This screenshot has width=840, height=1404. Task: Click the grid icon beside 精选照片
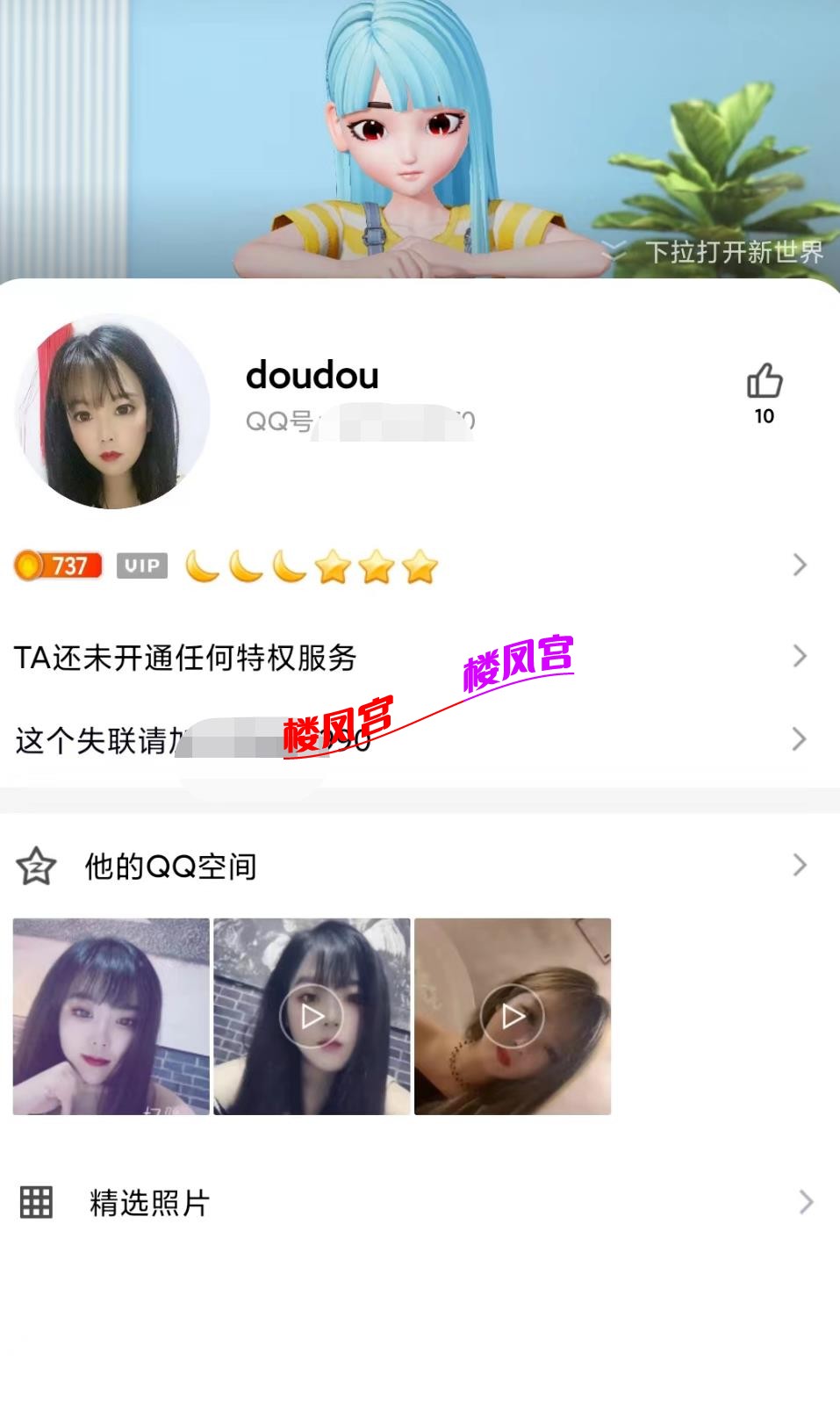[35, 1202]
